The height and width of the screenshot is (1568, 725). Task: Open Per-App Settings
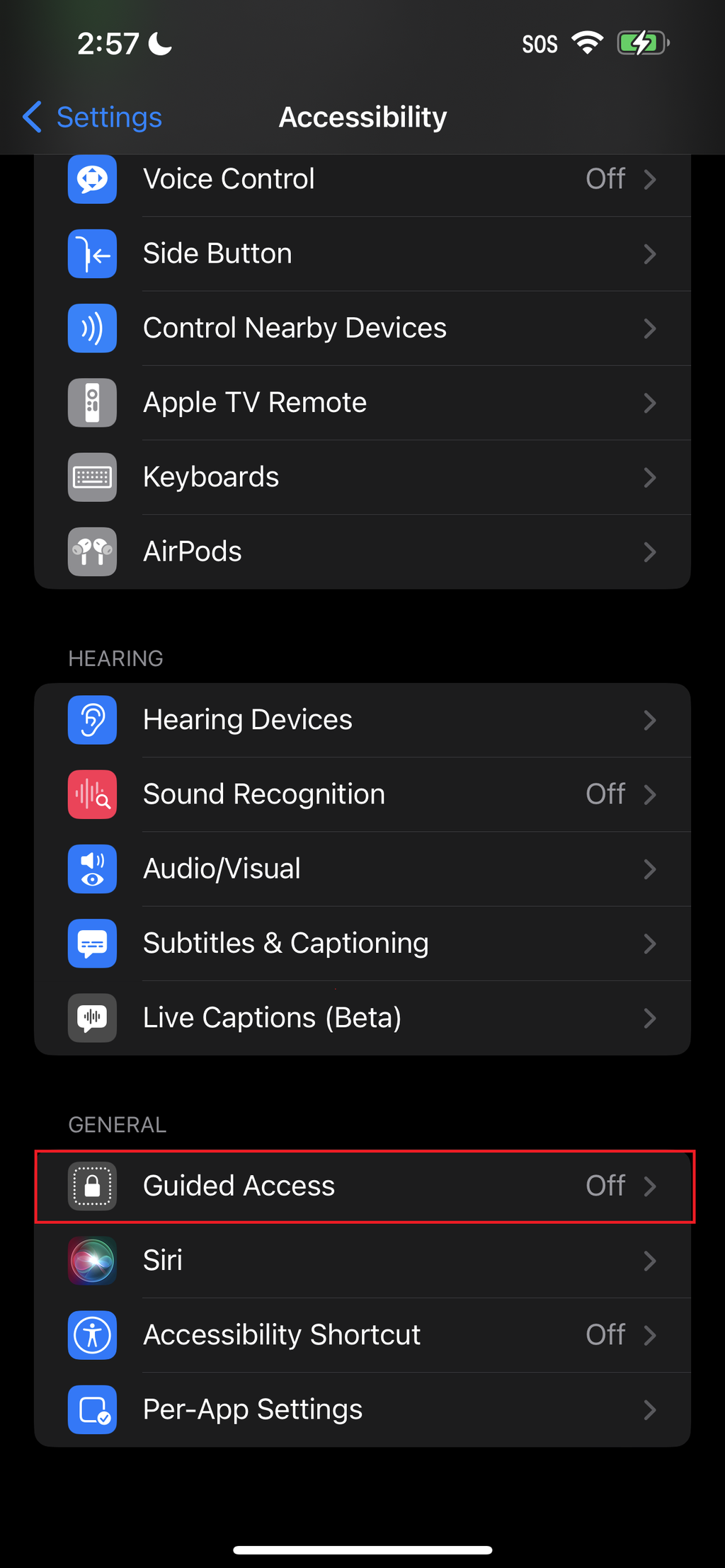tap(362, 1409)
